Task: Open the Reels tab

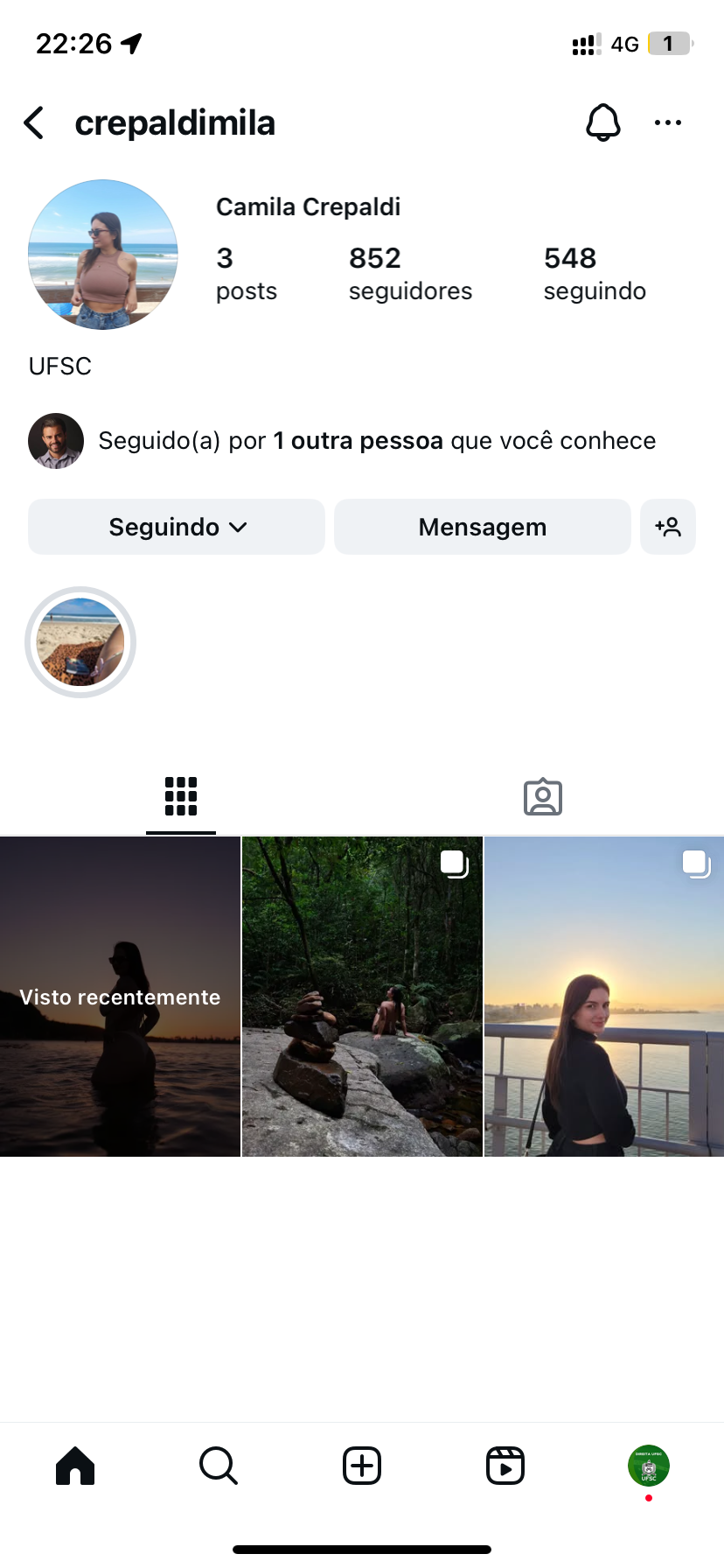Action: [505, 1466]
